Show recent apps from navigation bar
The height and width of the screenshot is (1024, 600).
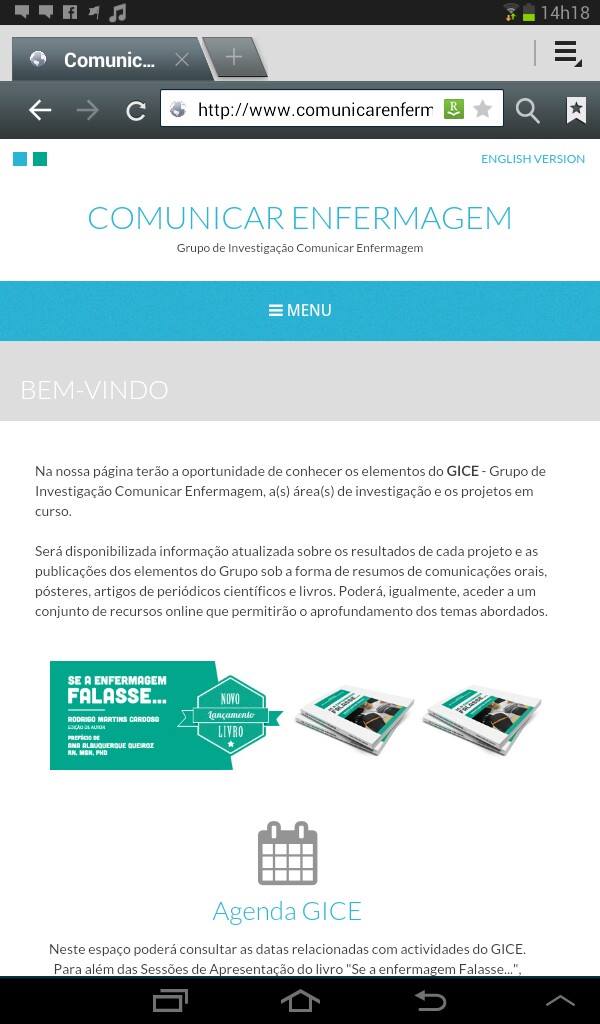pos(170,1000)
